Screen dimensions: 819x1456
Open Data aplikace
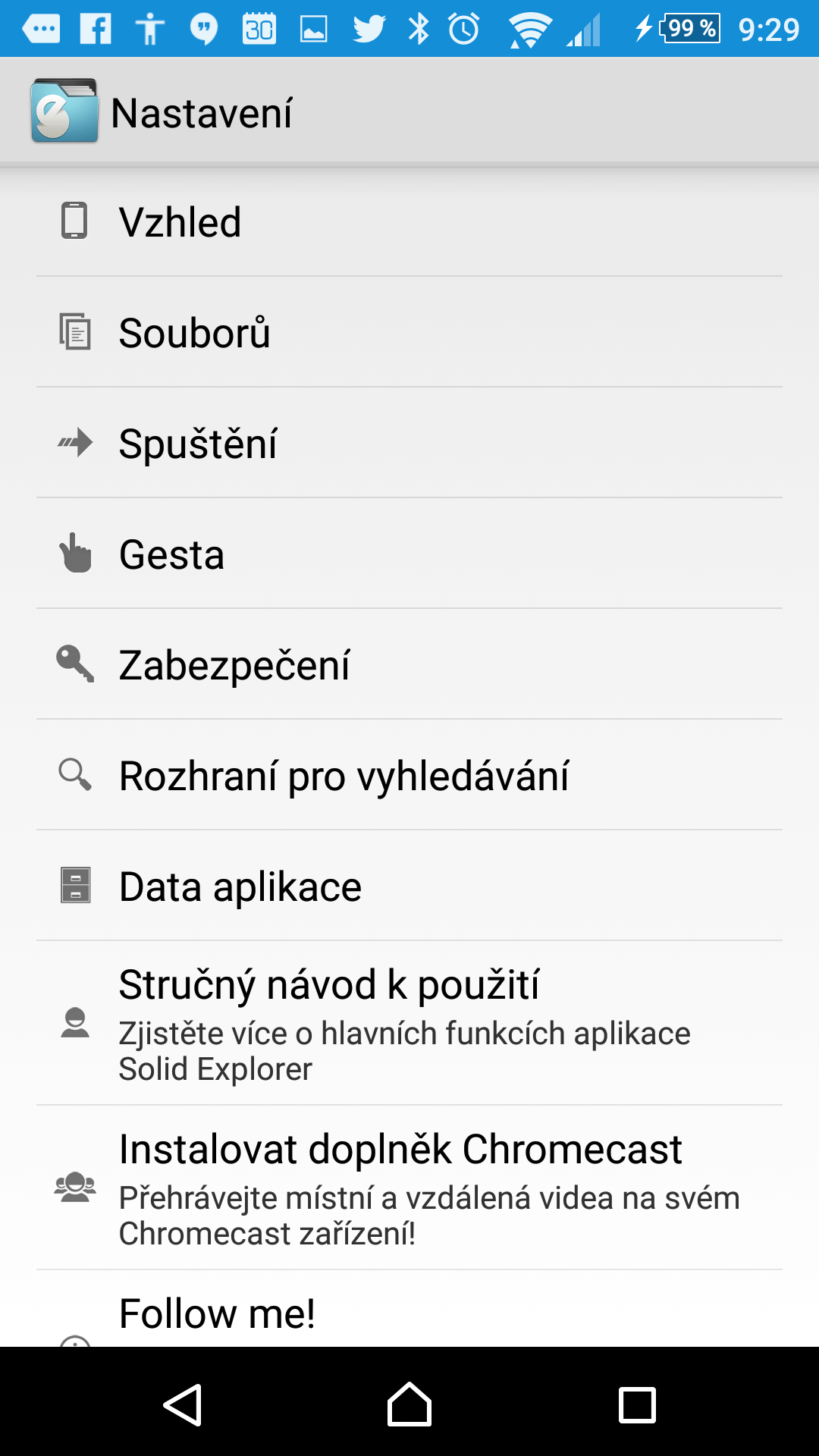[x=409, y=886]
